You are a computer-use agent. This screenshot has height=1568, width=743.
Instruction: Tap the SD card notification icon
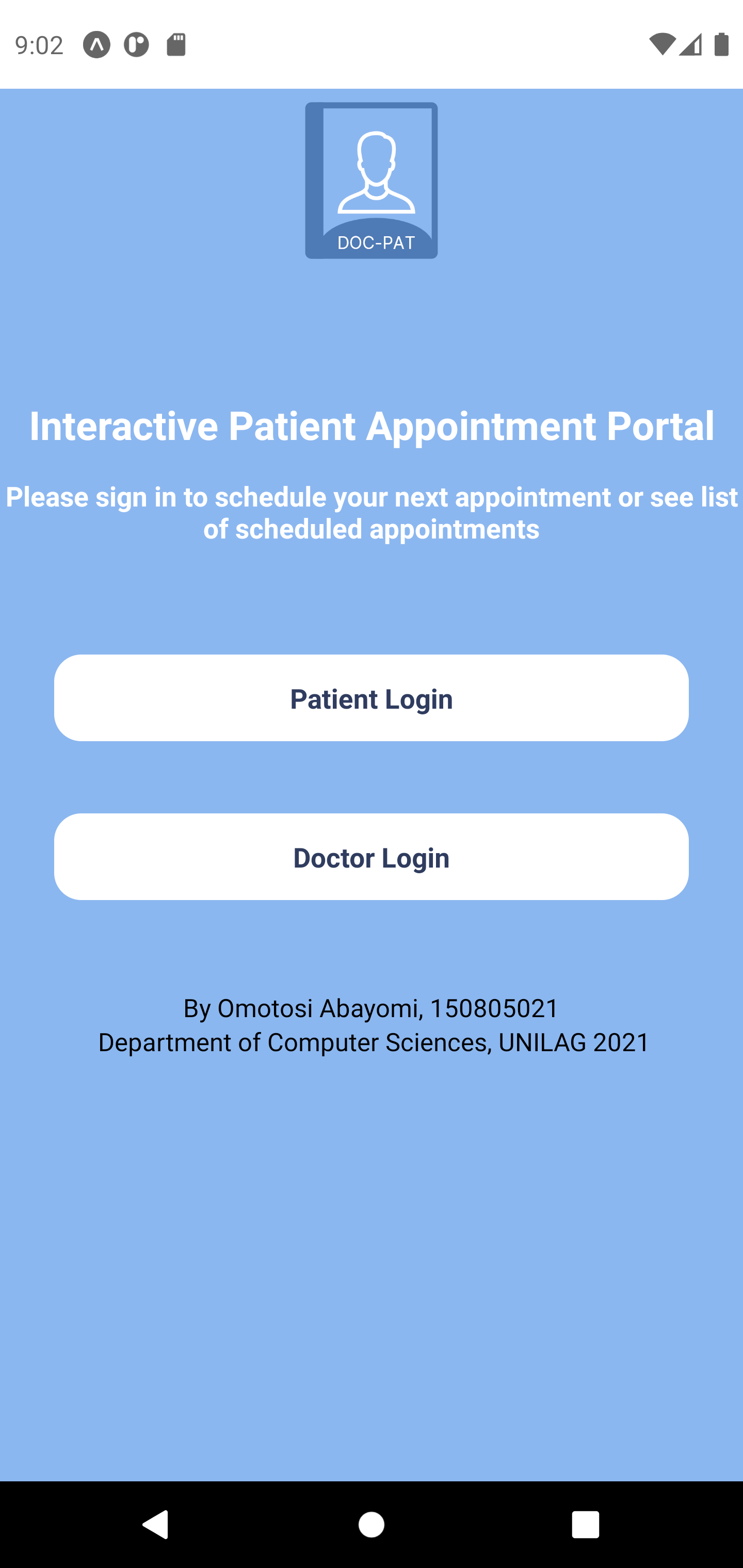(x=176, y=44)
